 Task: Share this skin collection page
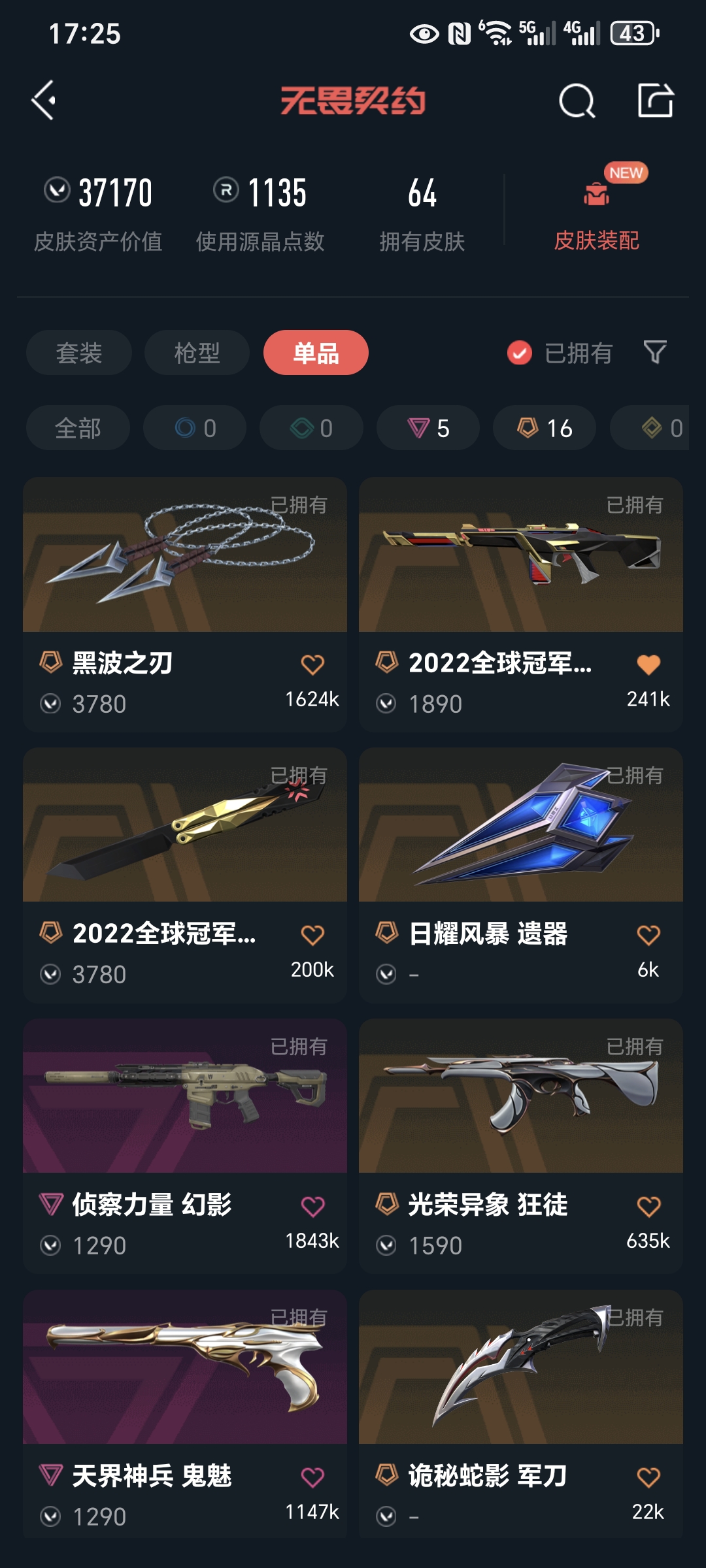point(655,101)
